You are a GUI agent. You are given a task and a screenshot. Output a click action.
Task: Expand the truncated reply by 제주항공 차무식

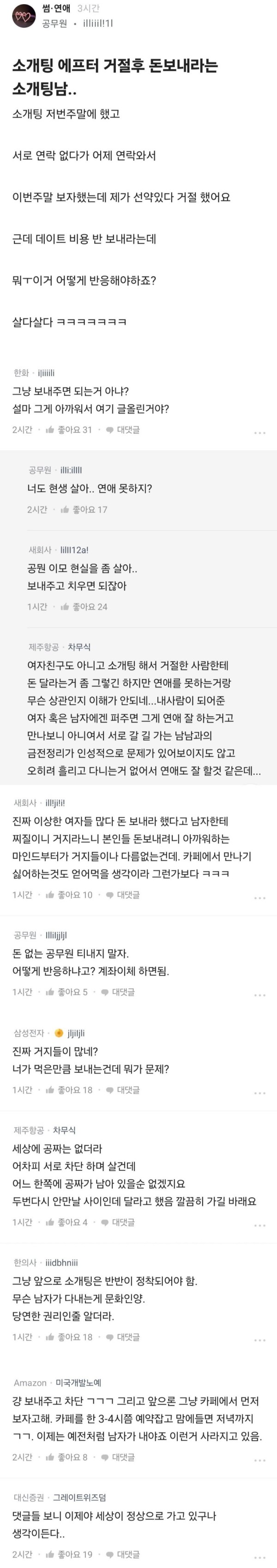click(144, 771)
